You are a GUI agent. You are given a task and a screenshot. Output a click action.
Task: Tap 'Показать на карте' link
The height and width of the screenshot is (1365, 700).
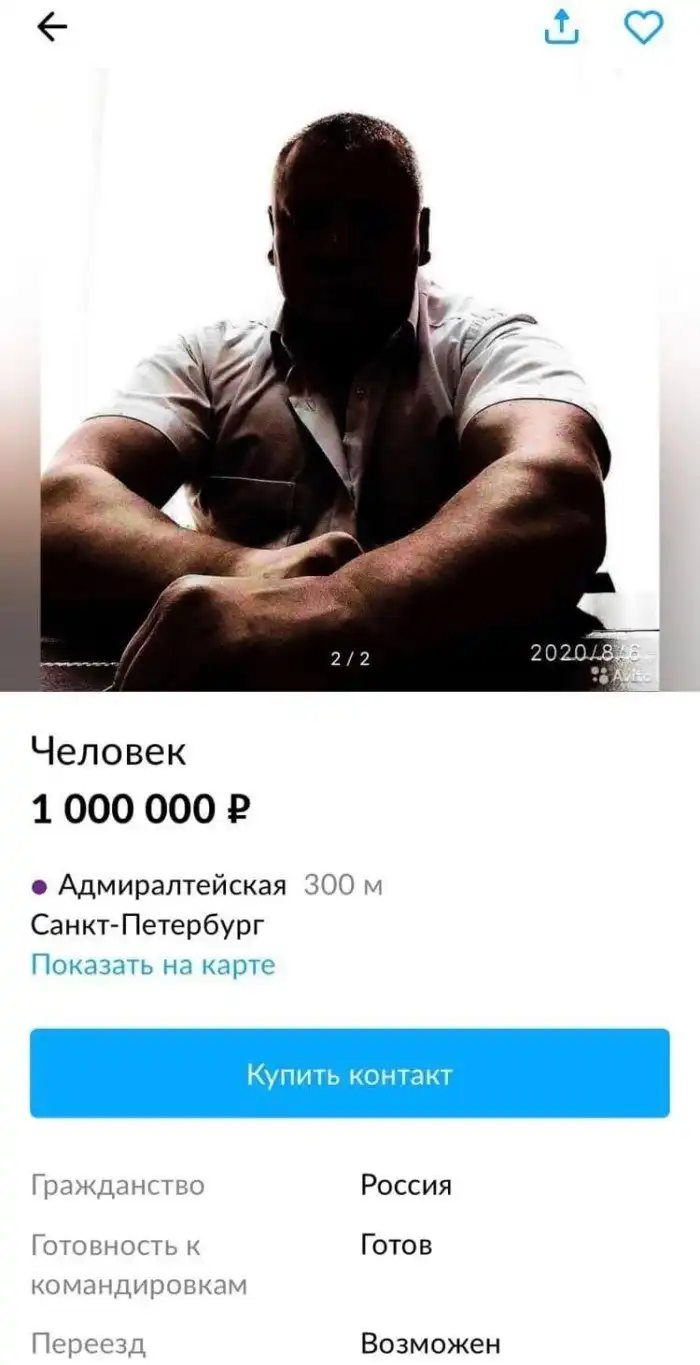[153, 965]
